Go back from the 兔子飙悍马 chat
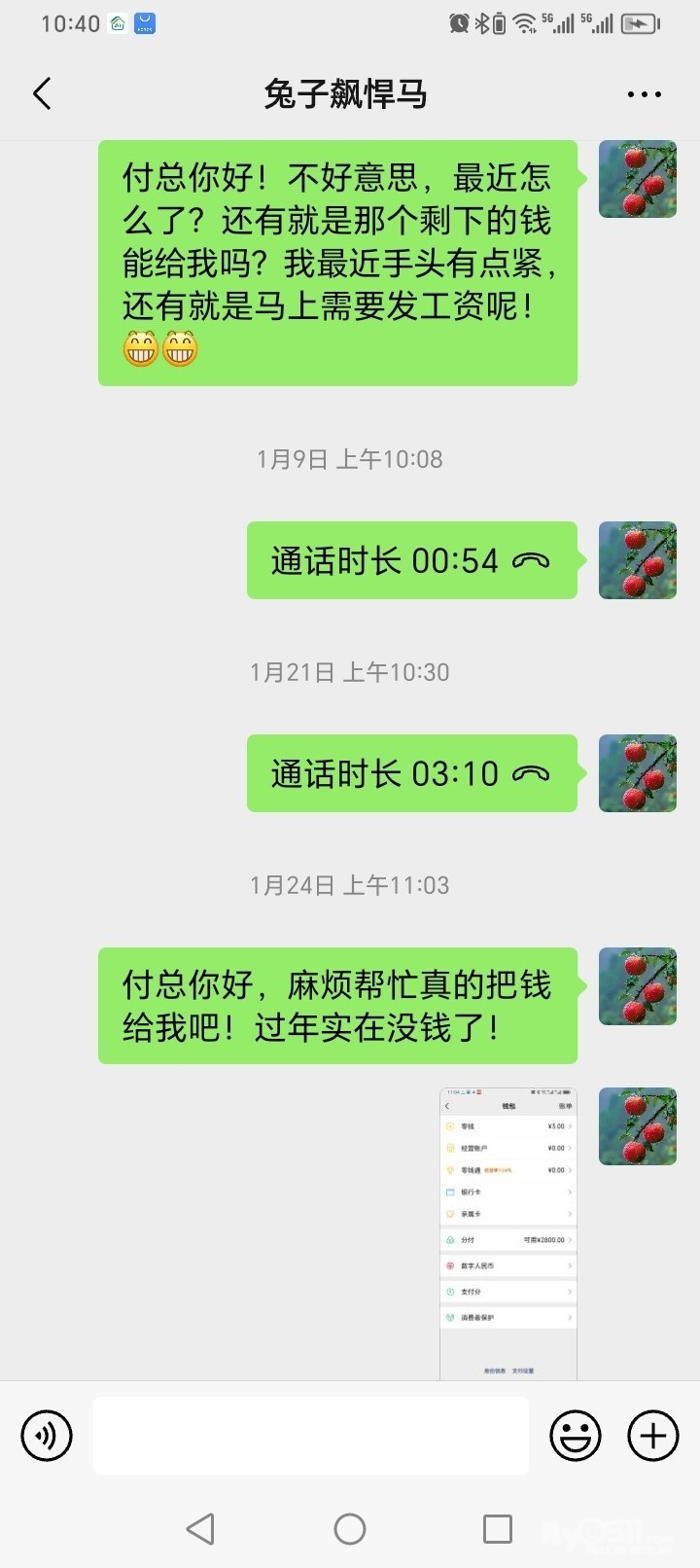The image size is (700, 1568). click(42, 94)
